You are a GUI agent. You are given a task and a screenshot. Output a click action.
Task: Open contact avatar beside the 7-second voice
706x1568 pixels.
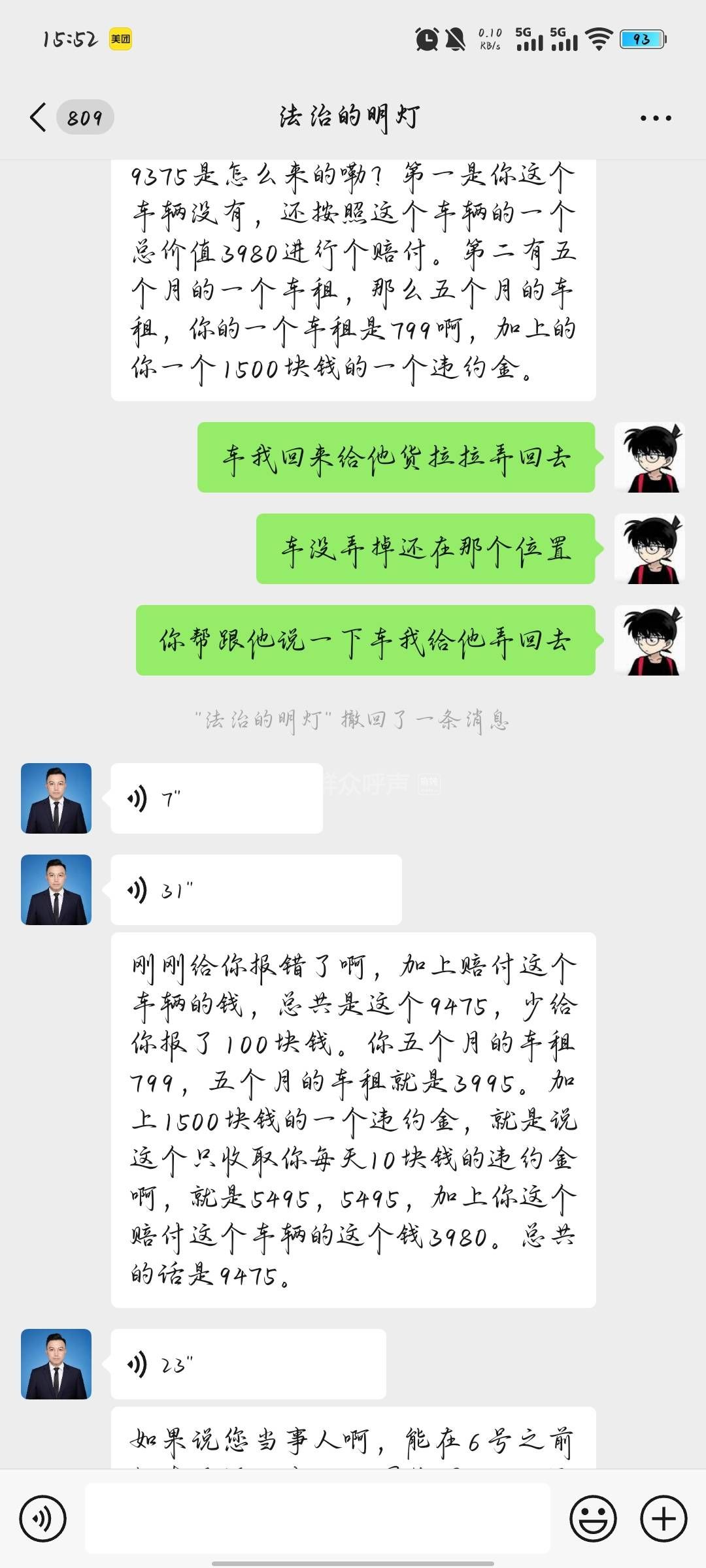click(x=56, y=798)
